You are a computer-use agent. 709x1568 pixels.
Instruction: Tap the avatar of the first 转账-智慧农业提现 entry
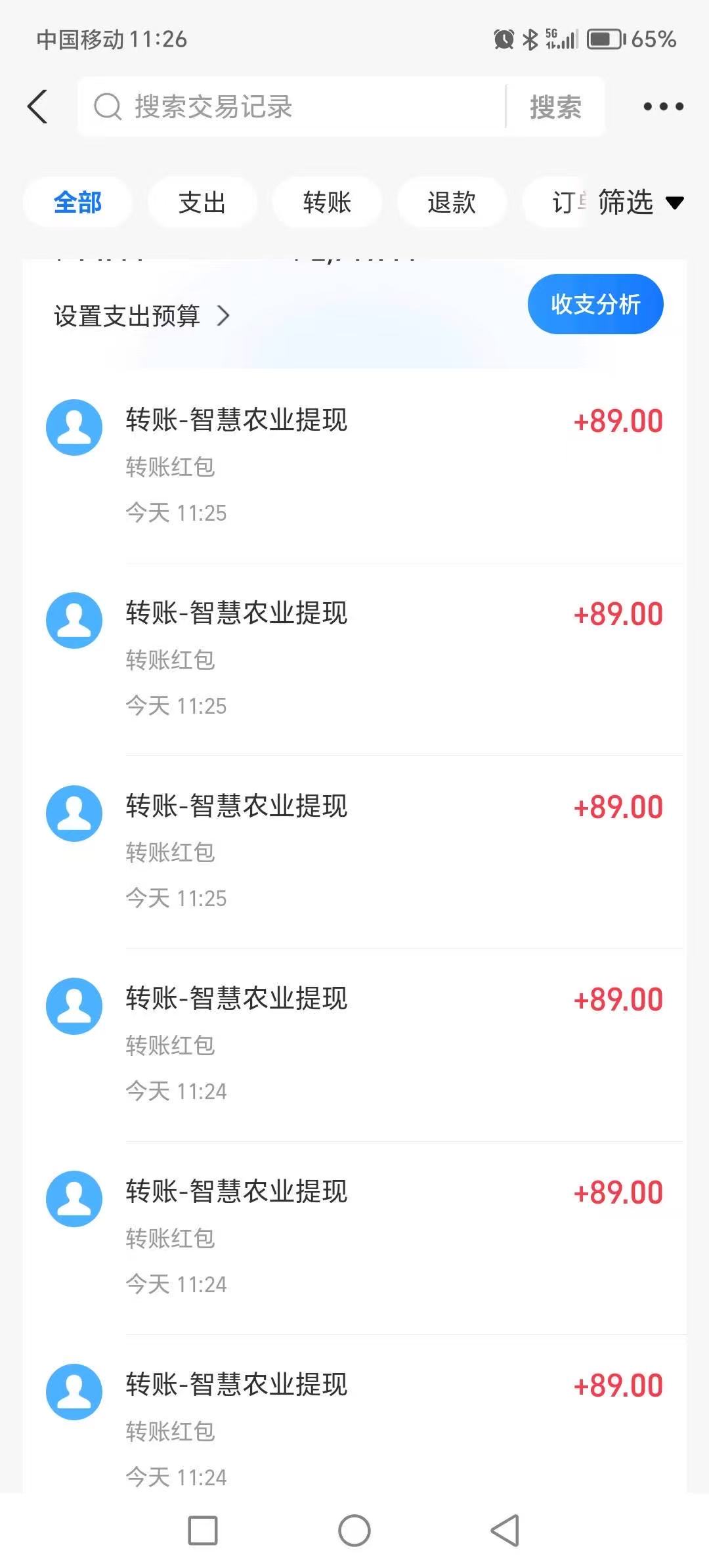click(74, 427)
